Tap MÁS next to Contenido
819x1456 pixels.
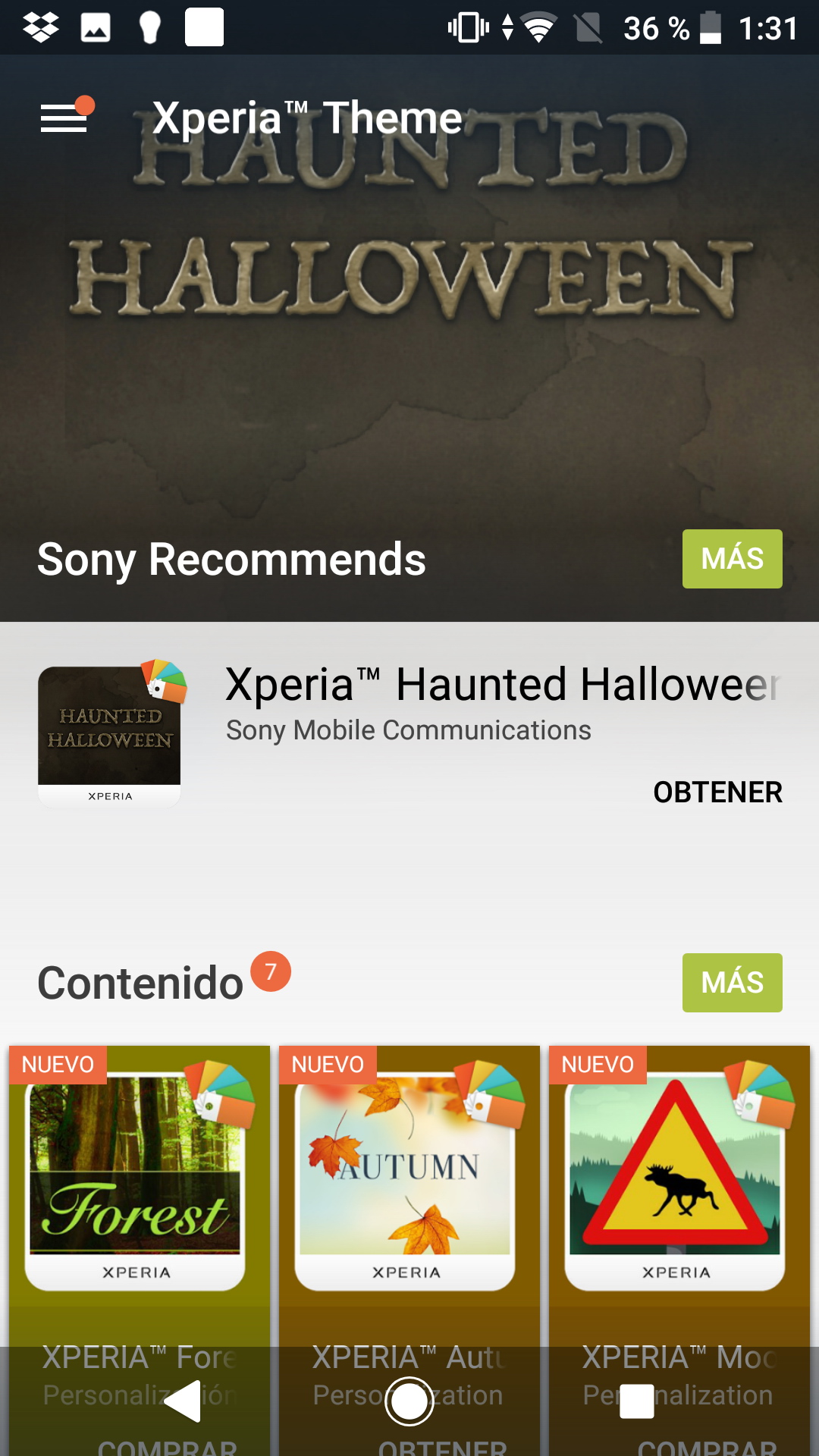(732, 983)
